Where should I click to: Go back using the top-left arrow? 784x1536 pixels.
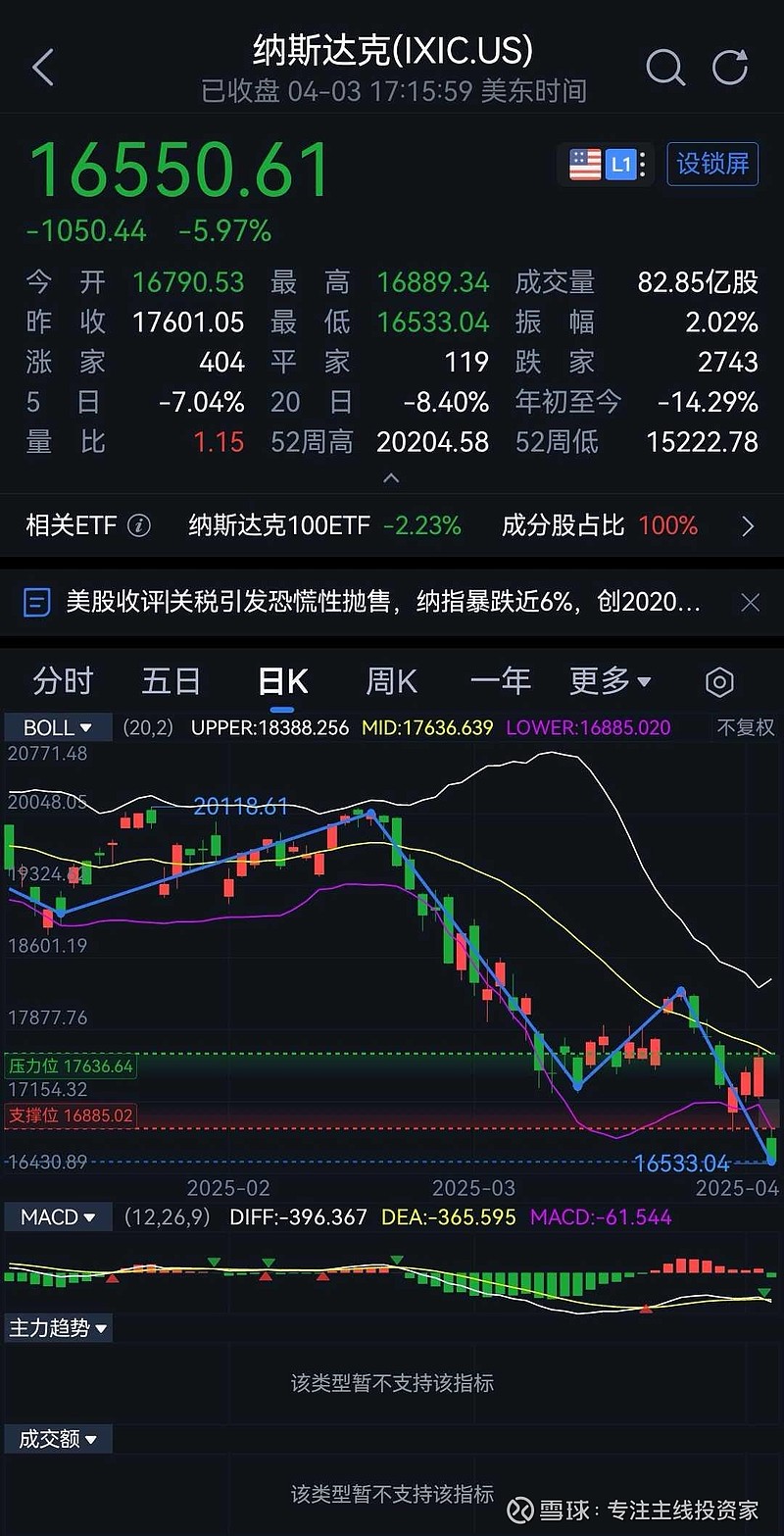[42, 68]
